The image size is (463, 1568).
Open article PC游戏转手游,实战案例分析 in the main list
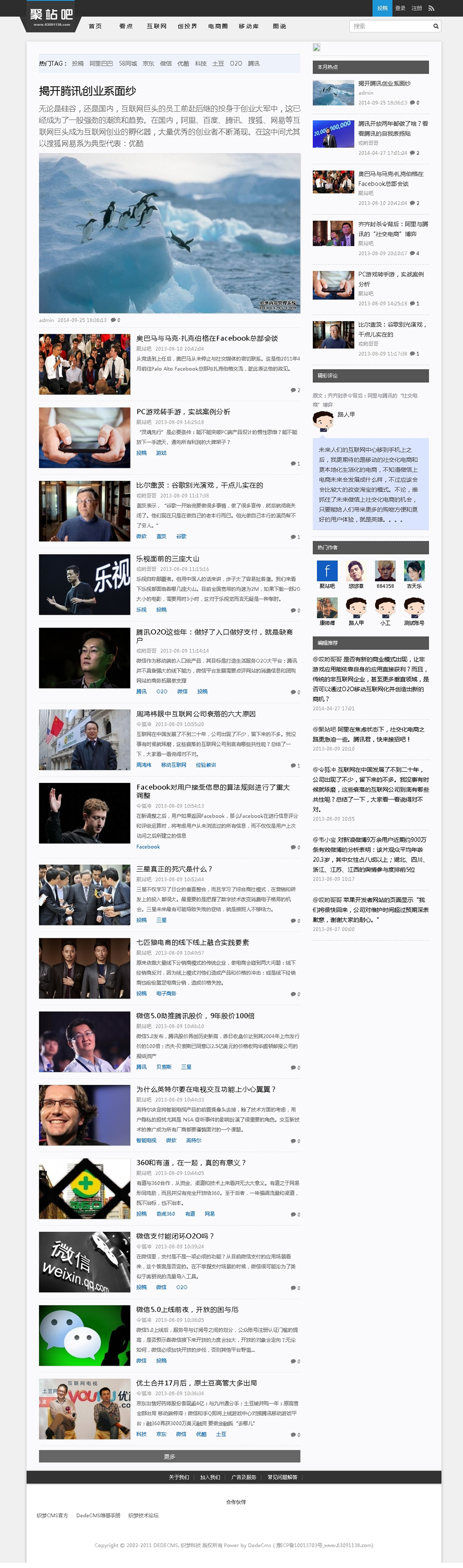click(x=183, y=412)
